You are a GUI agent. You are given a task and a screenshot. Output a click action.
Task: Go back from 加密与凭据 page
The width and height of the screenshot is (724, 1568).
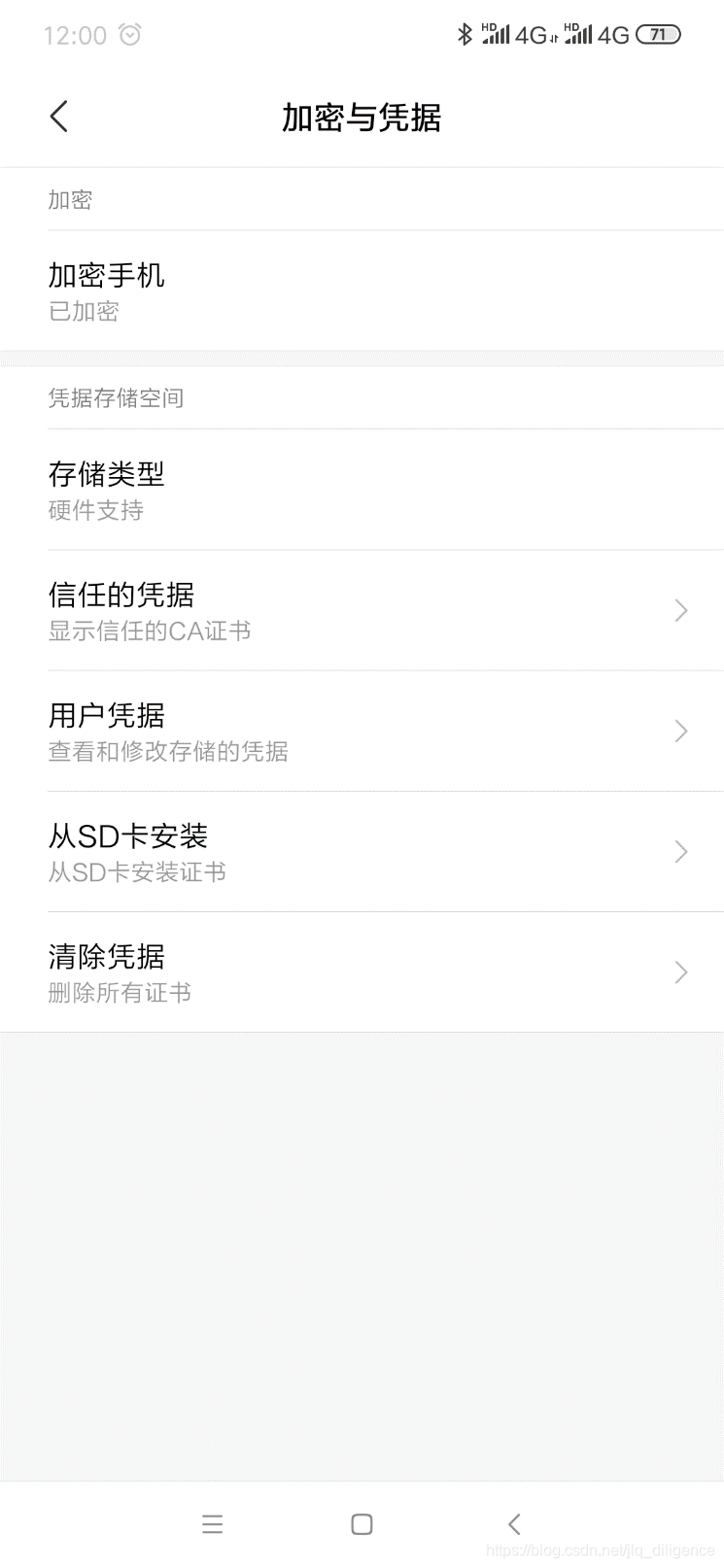coord(59,117)
